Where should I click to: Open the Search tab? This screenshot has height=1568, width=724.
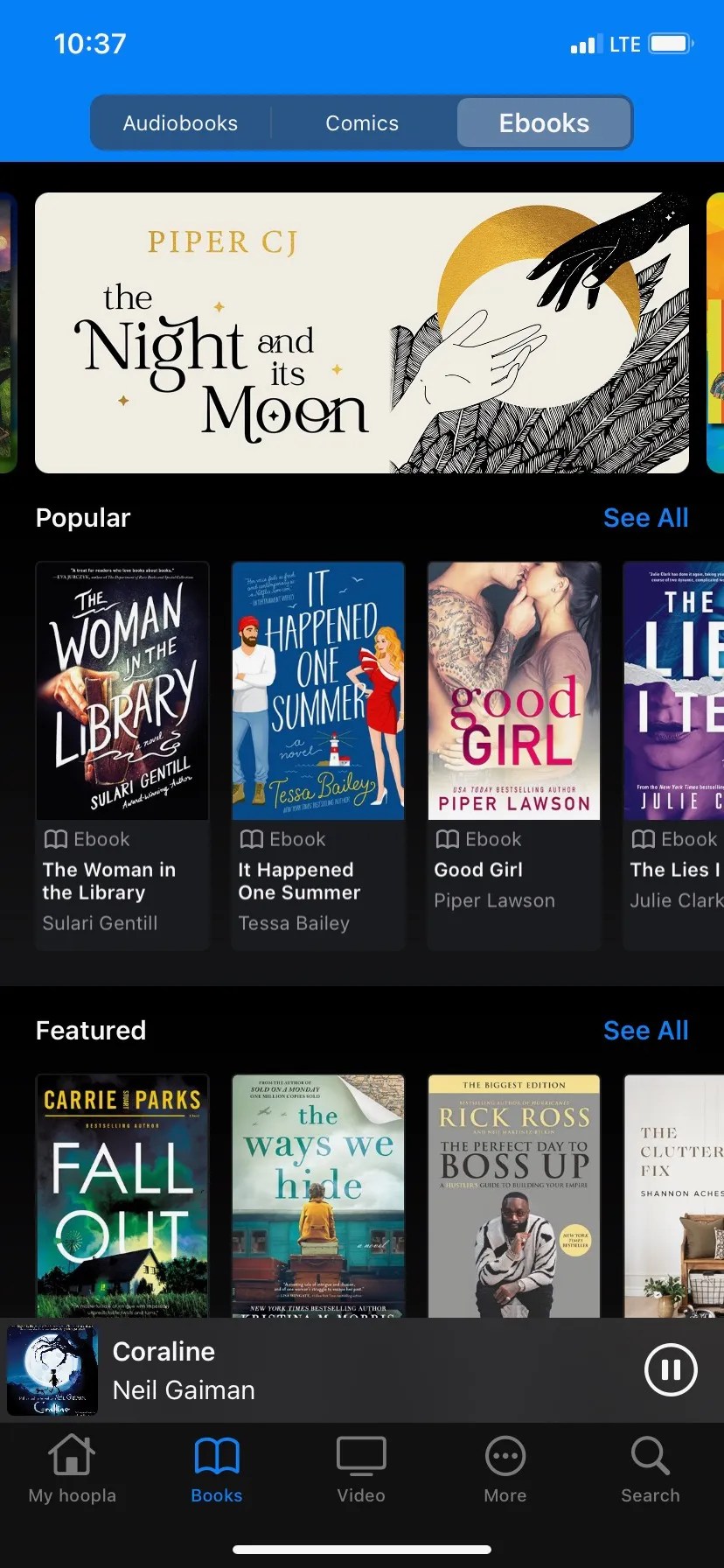coord(651,1470)
